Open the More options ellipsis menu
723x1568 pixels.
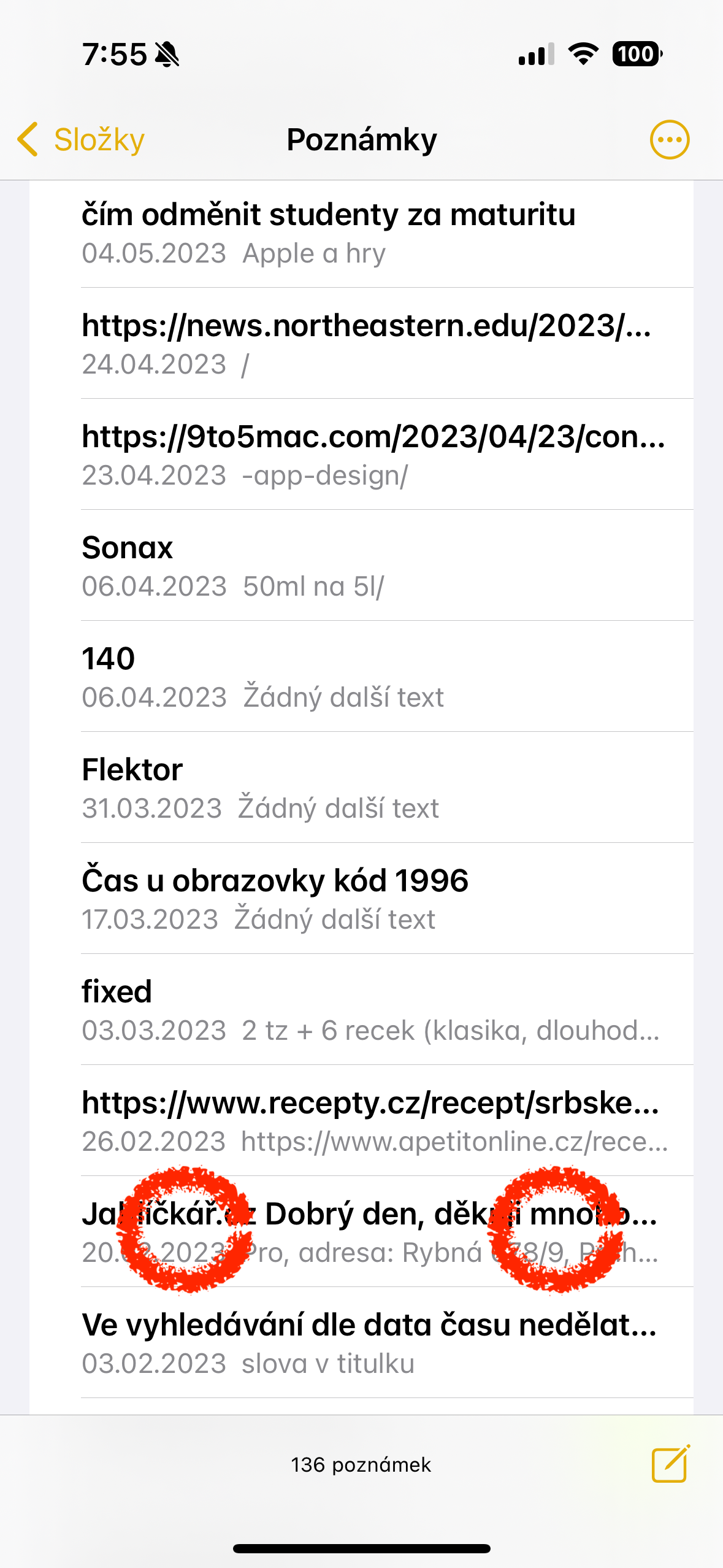pos(670,139)
